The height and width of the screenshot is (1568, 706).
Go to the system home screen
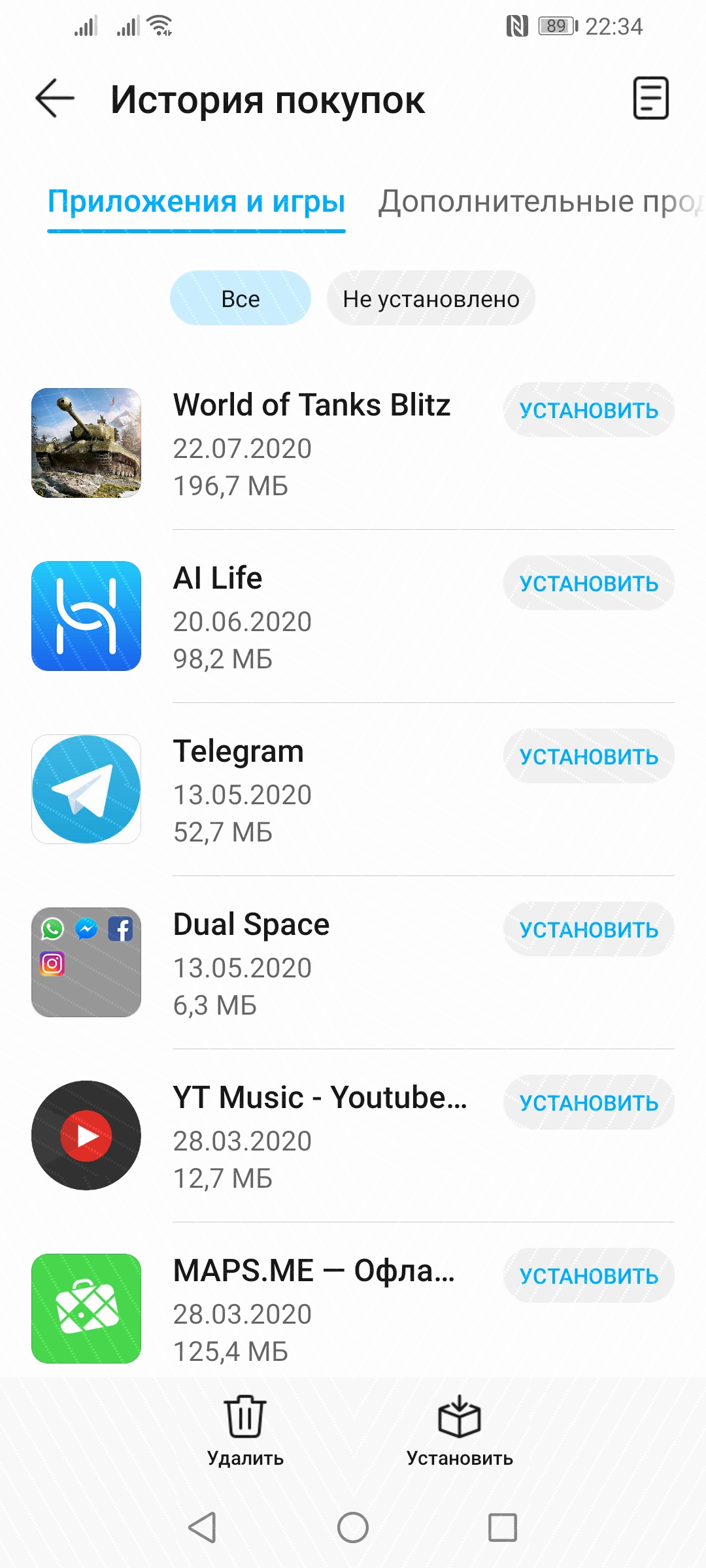pos(353,1527)
